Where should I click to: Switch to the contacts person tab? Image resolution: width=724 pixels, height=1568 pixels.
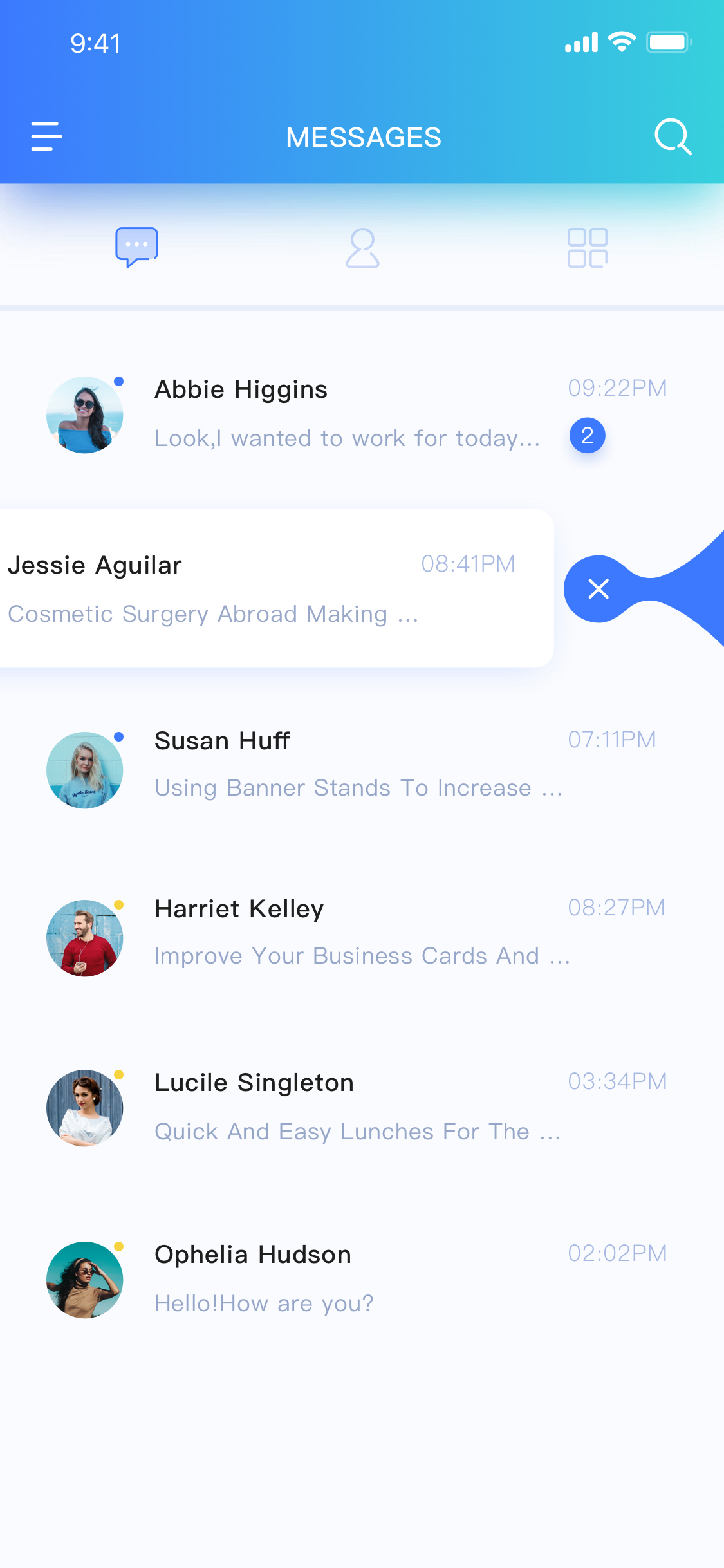pos(362,248)
